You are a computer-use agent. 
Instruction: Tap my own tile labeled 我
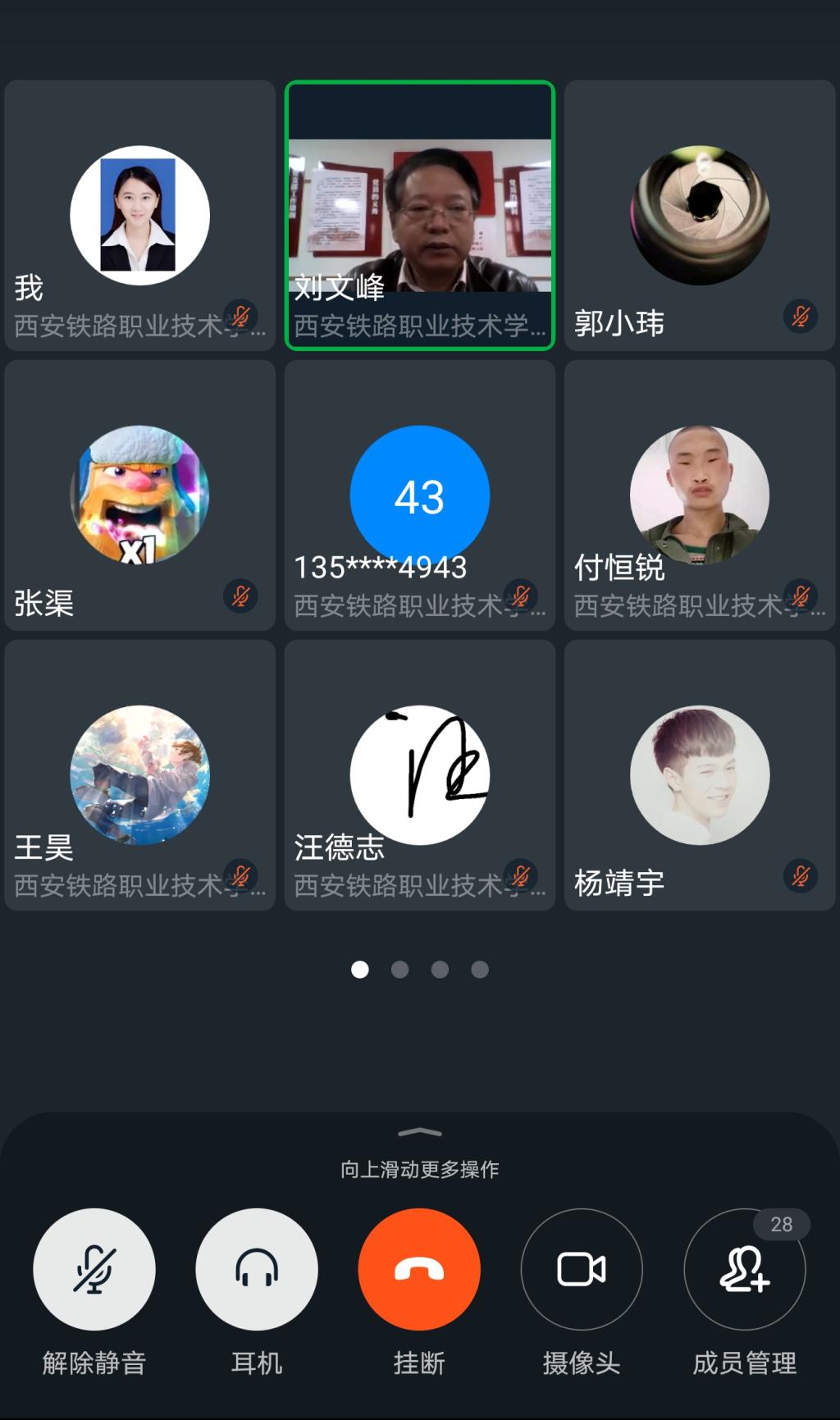click(139, 215)
